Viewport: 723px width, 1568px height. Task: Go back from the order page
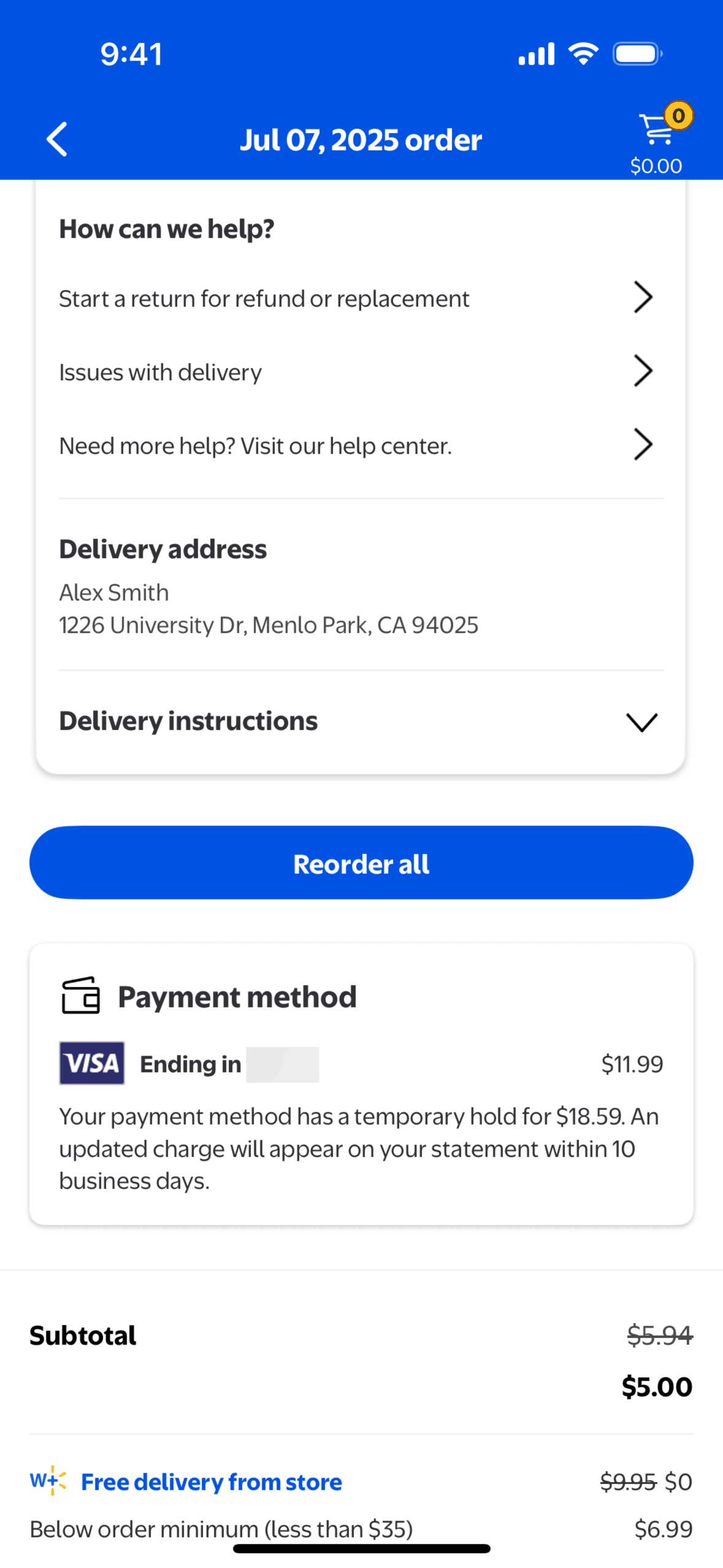click(x=57, y=139)
